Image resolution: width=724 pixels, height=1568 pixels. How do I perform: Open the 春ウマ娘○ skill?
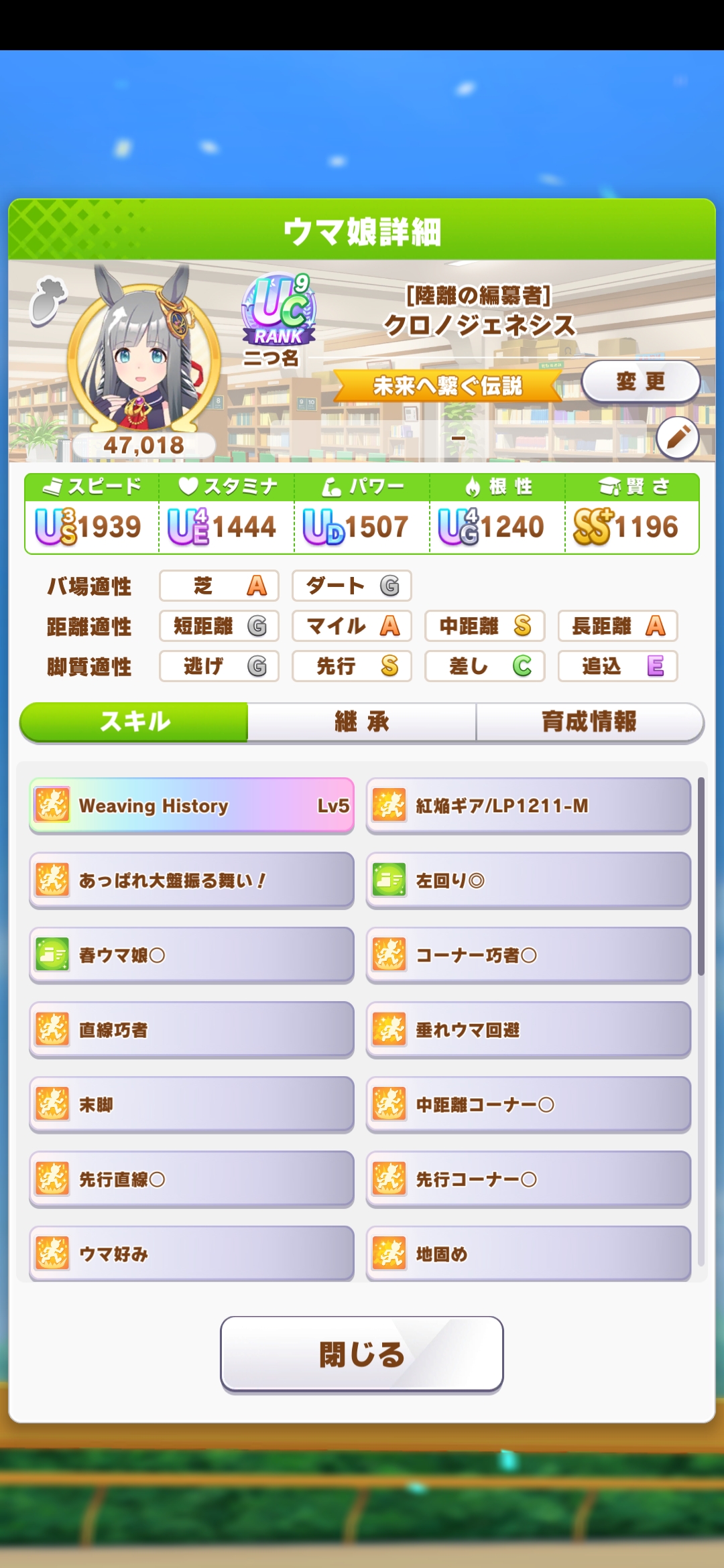pos(192,955)
